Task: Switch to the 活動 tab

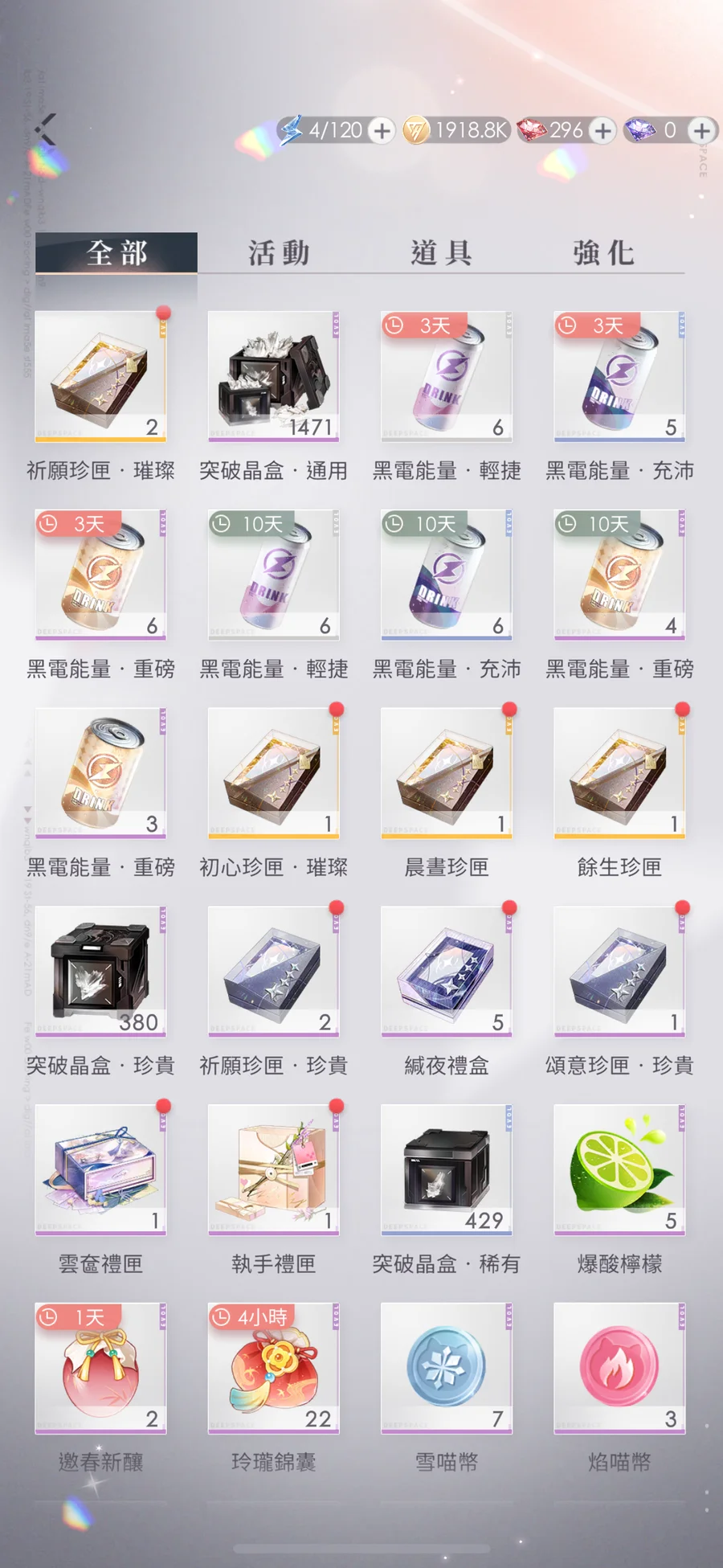Action: 279,253
